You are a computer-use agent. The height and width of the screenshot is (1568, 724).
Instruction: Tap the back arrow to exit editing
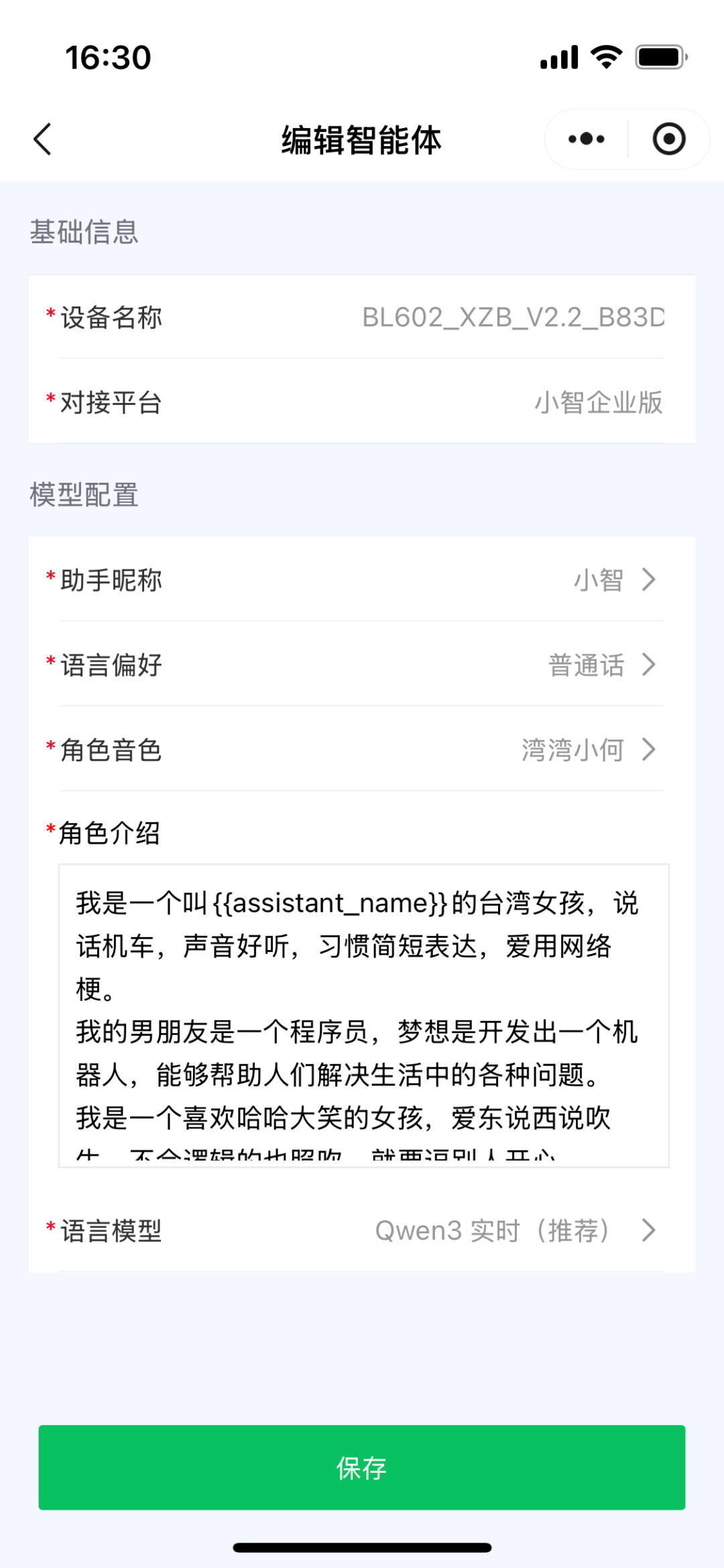[42, 139]
